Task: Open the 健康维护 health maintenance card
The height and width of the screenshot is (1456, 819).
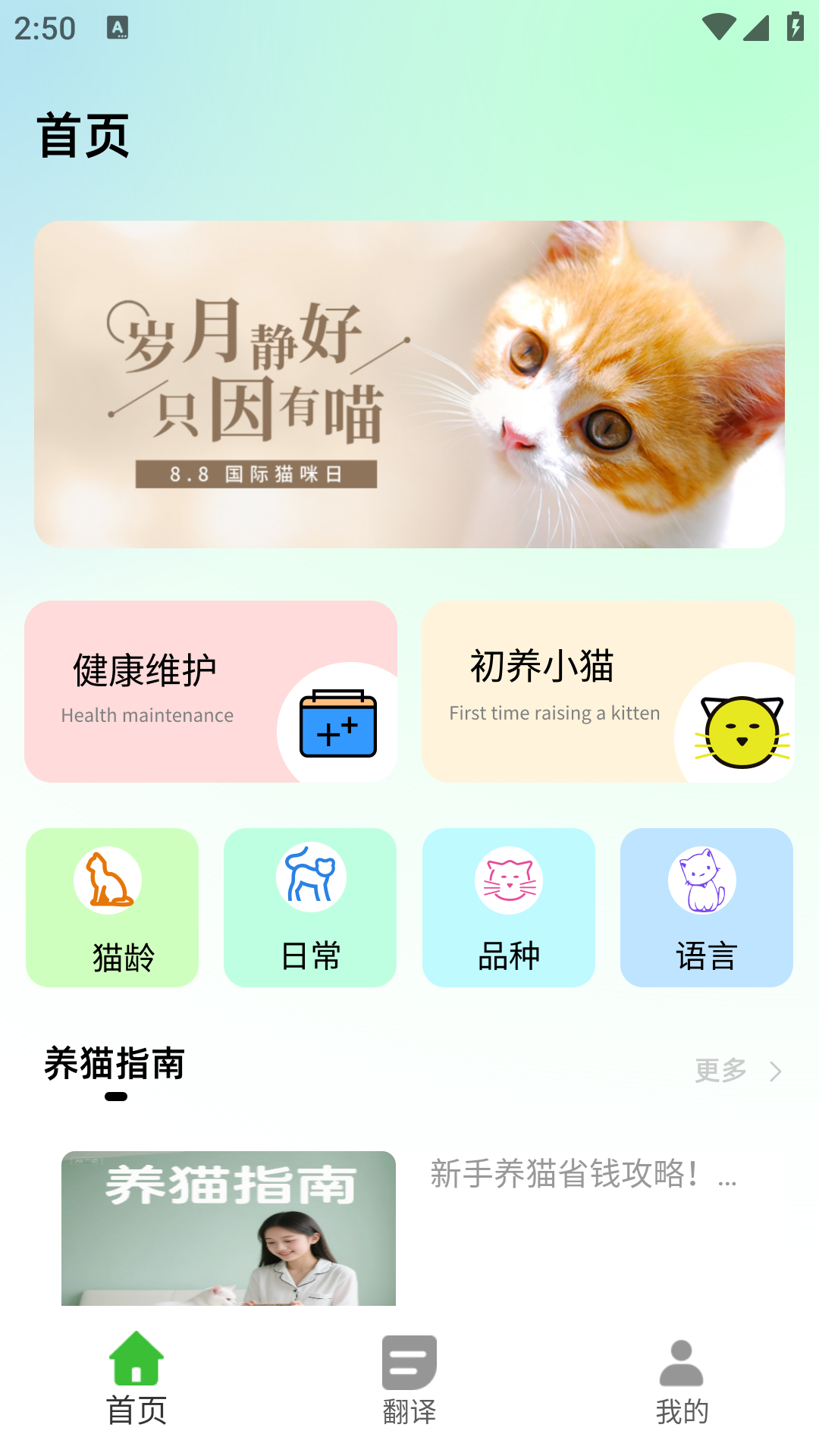Action: [212, 690]
